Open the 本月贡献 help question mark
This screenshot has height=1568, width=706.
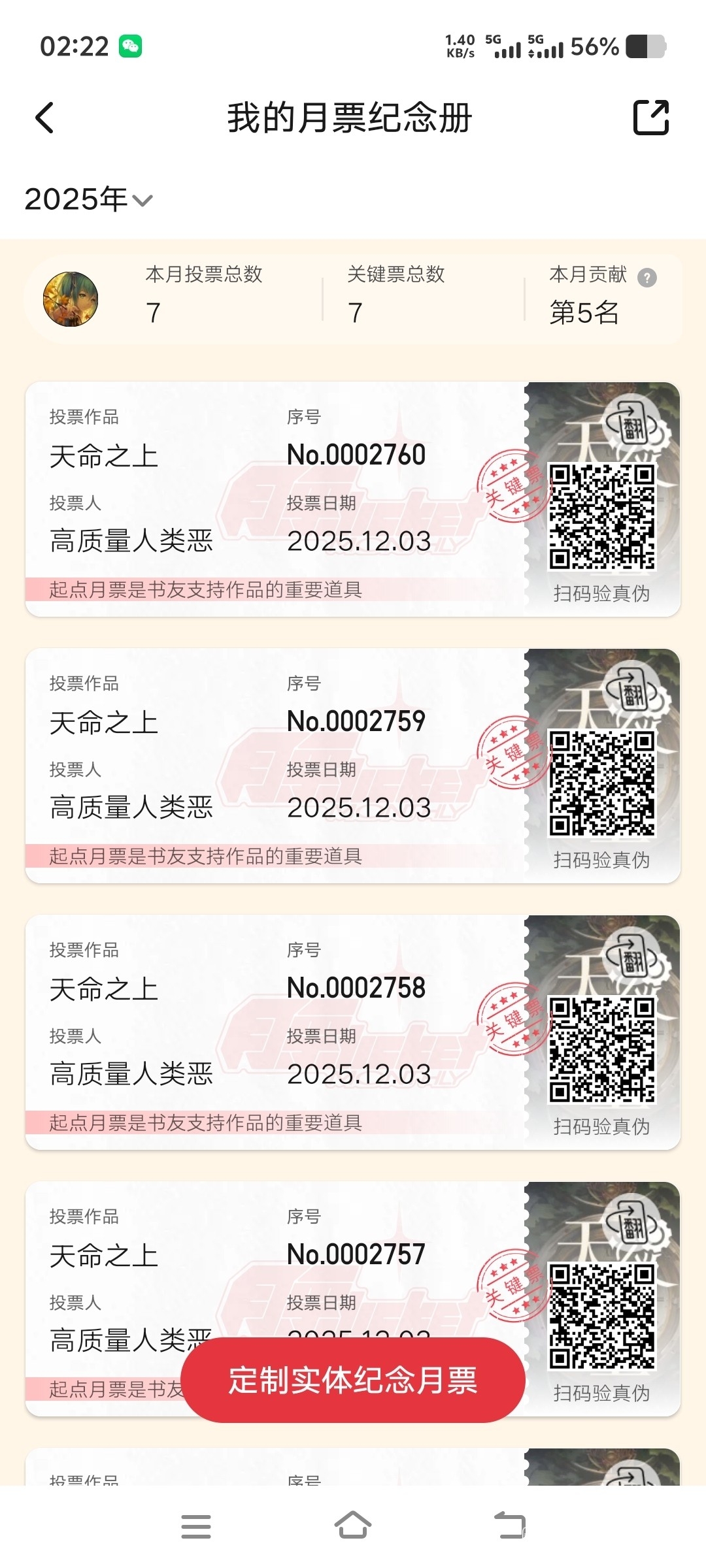[x=647, y=278]
